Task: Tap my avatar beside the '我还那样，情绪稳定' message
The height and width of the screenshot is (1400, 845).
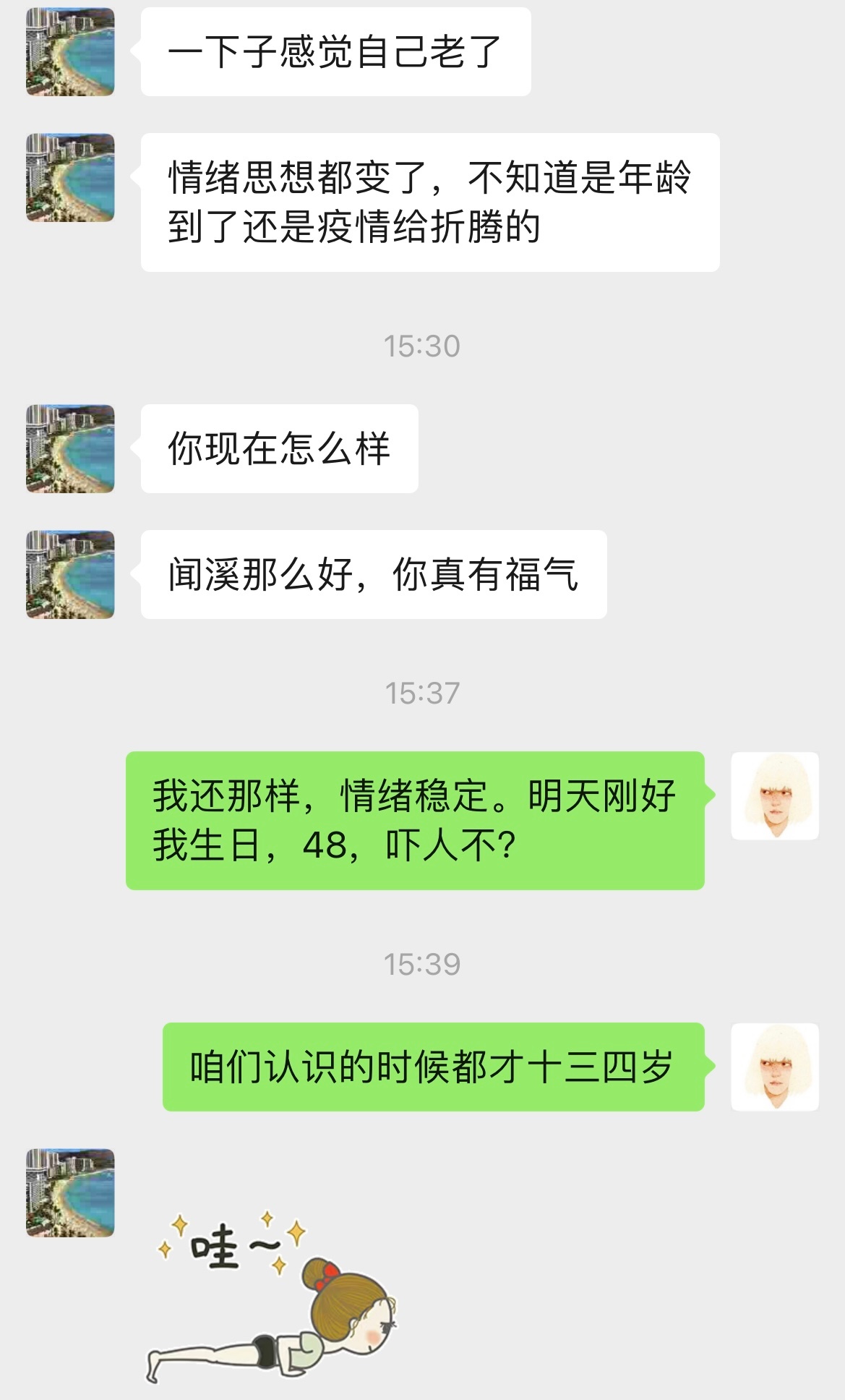Action: tap(775, 795)
